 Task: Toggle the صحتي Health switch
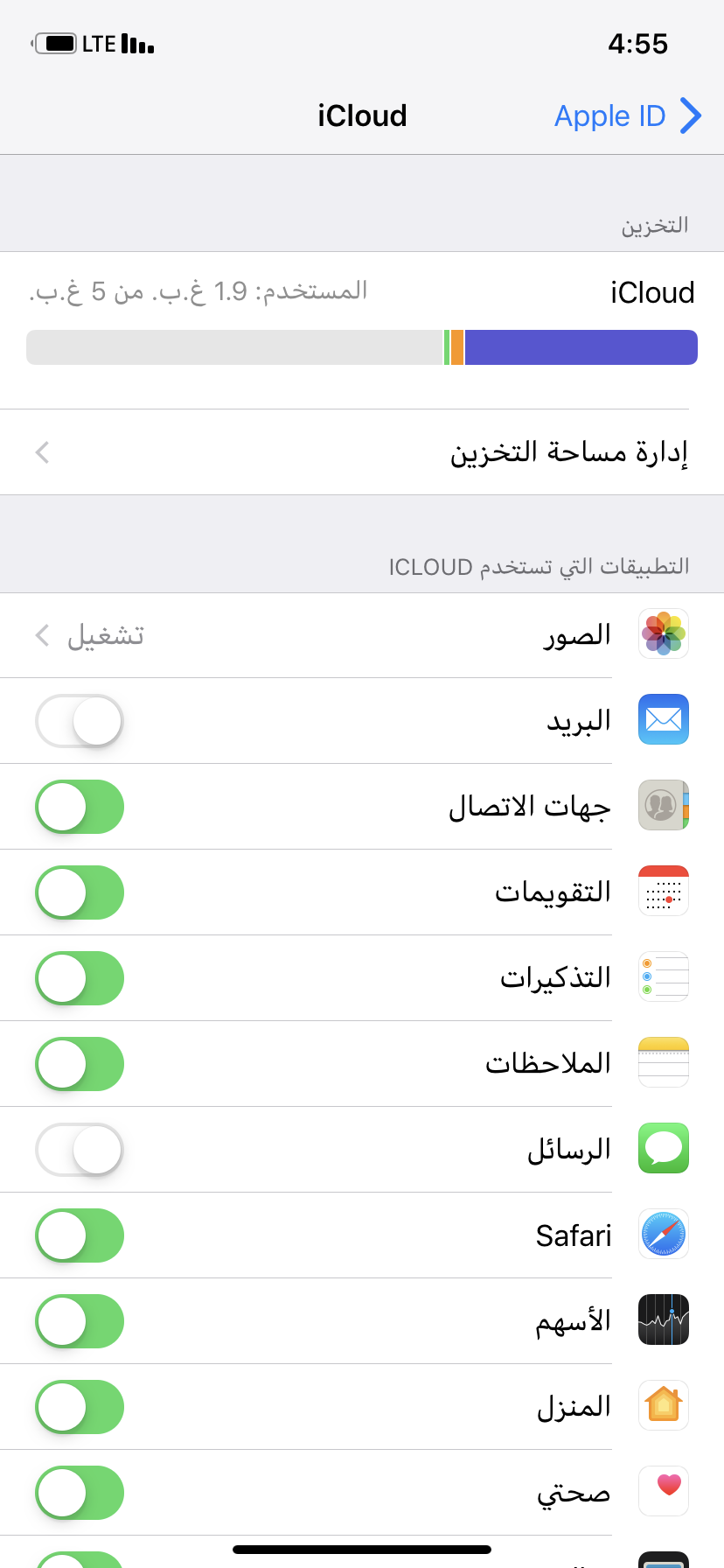(x=80, y=1493)
